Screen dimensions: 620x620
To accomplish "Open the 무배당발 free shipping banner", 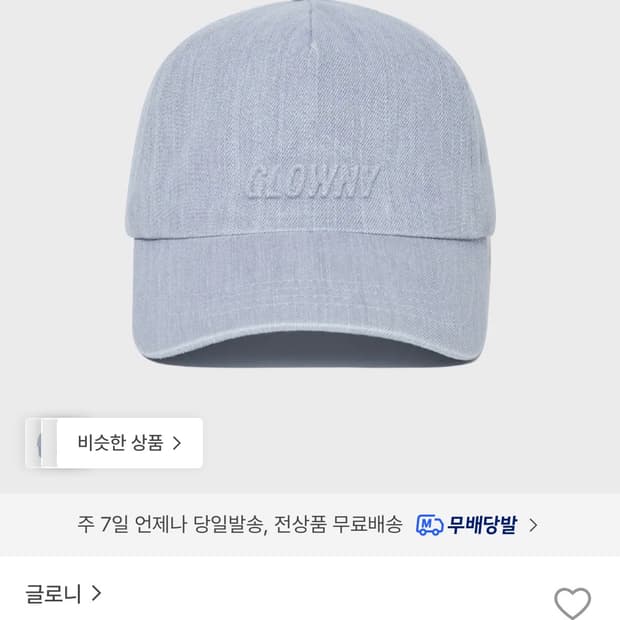I will pyautogui.click(x=310, y=525).
